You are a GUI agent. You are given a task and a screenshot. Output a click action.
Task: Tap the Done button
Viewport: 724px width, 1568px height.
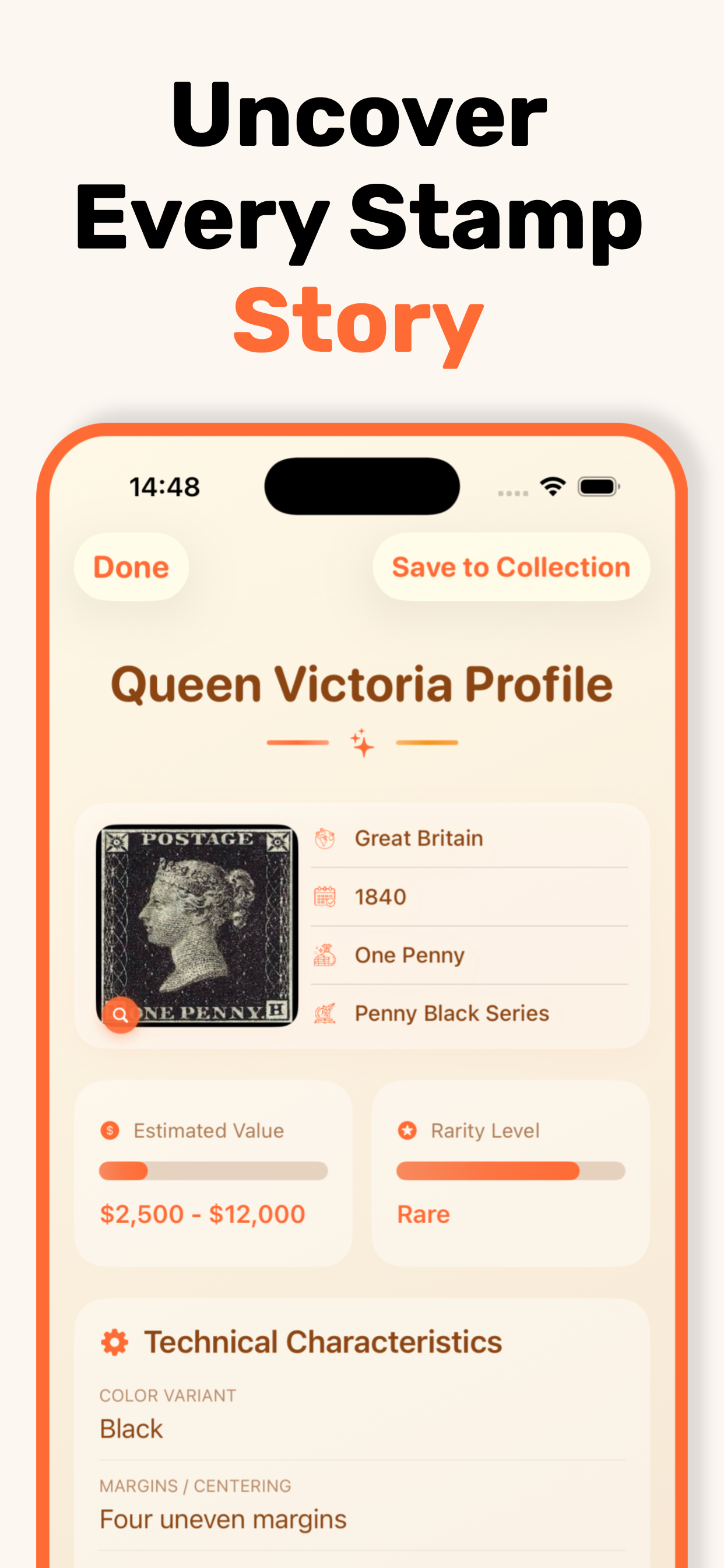click(130, 566)
